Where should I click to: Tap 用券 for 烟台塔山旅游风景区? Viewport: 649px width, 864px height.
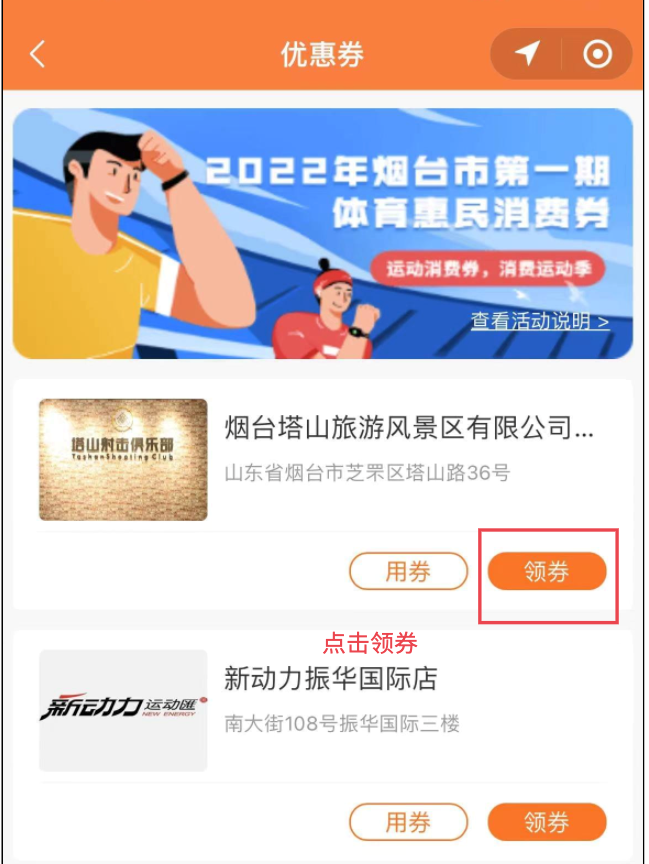tap(408, 572)
